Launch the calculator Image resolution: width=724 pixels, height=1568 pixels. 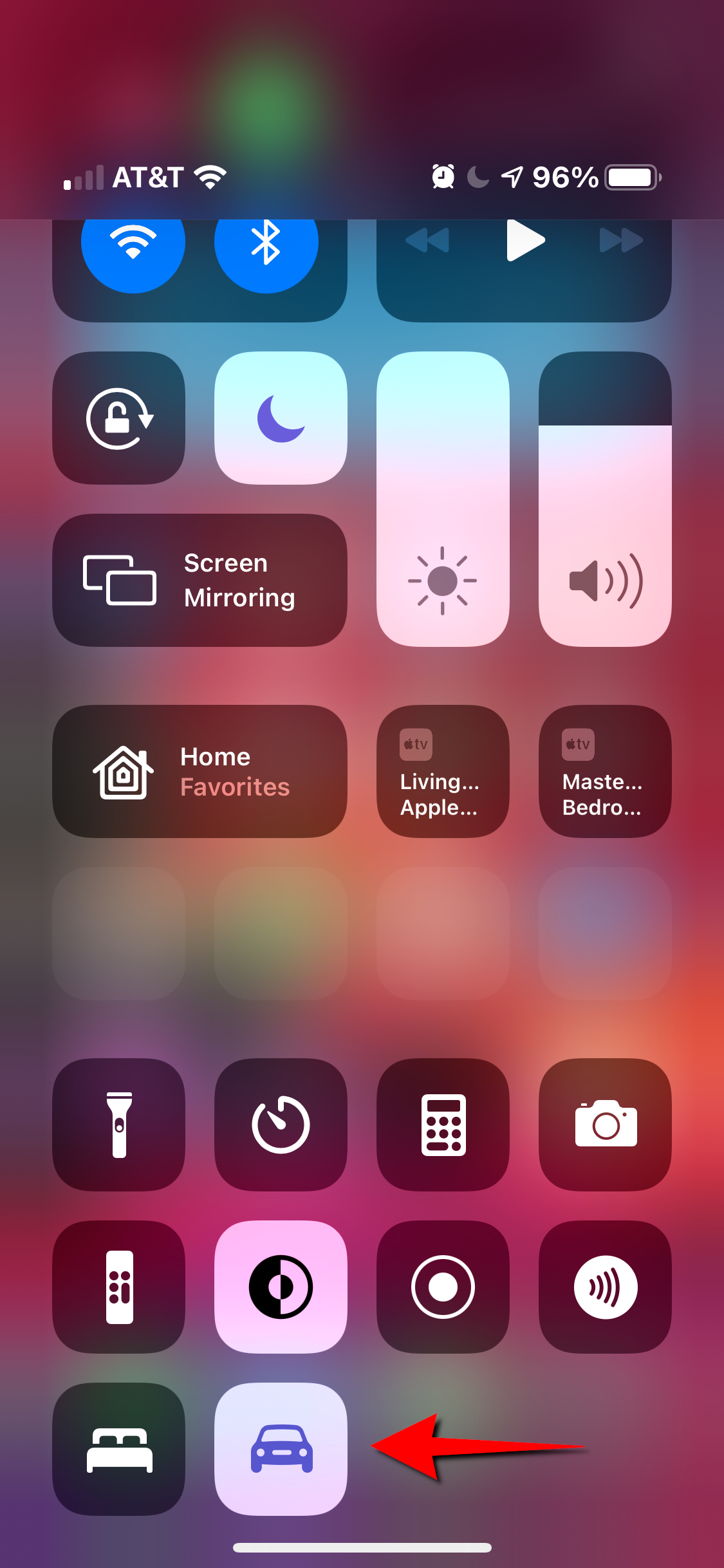coord(443,1125)
